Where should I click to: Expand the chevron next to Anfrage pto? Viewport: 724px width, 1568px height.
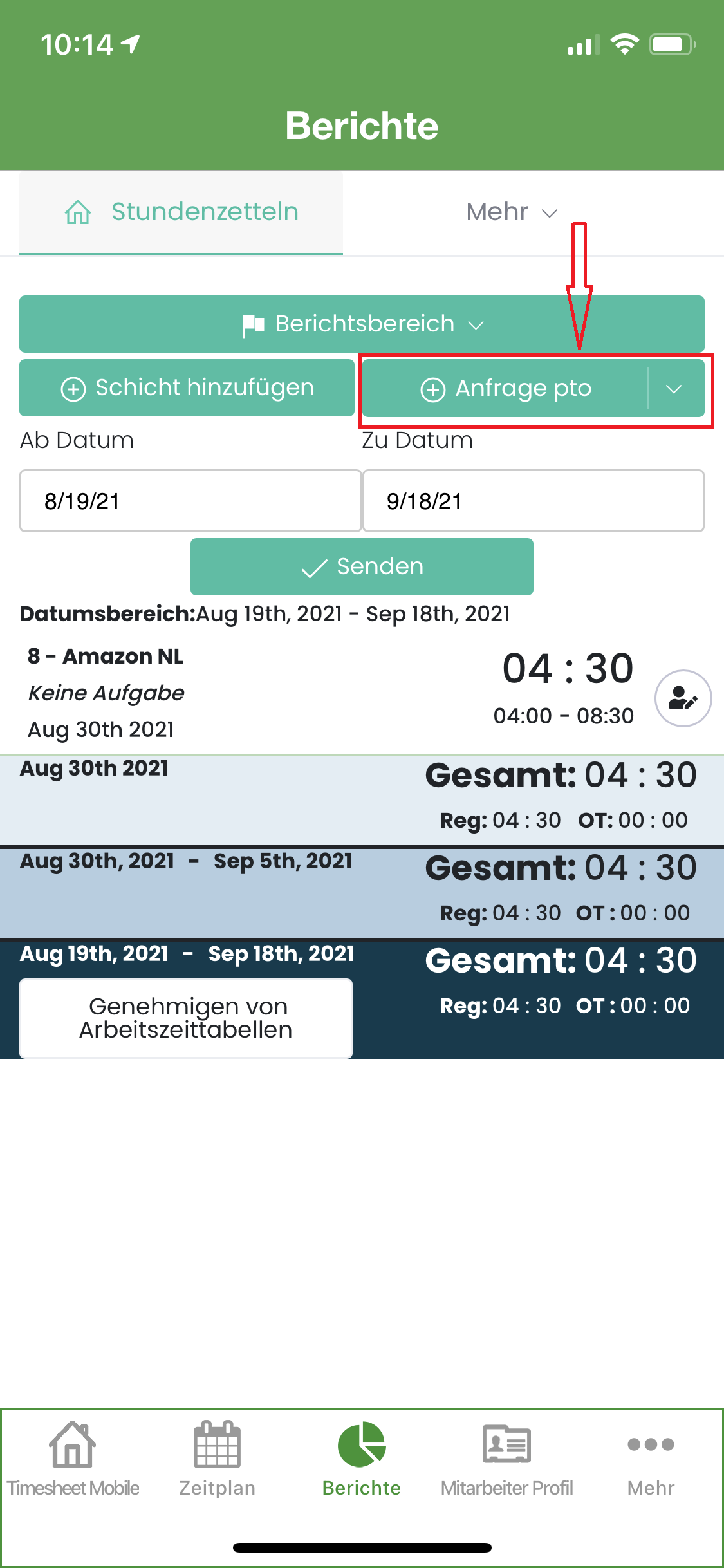pos(674,389)
